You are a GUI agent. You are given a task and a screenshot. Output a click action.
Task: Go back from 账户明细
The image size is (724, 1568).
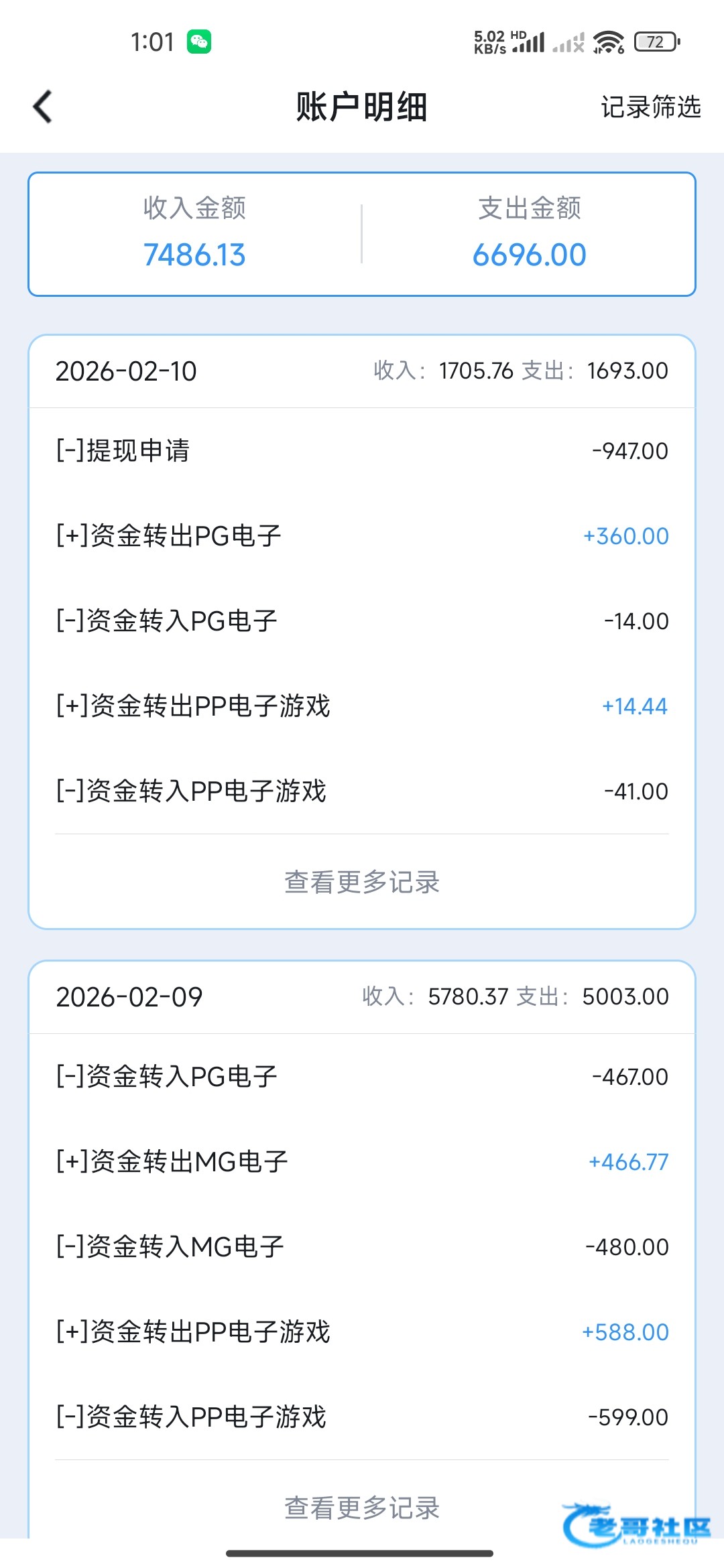pos(43,107)
